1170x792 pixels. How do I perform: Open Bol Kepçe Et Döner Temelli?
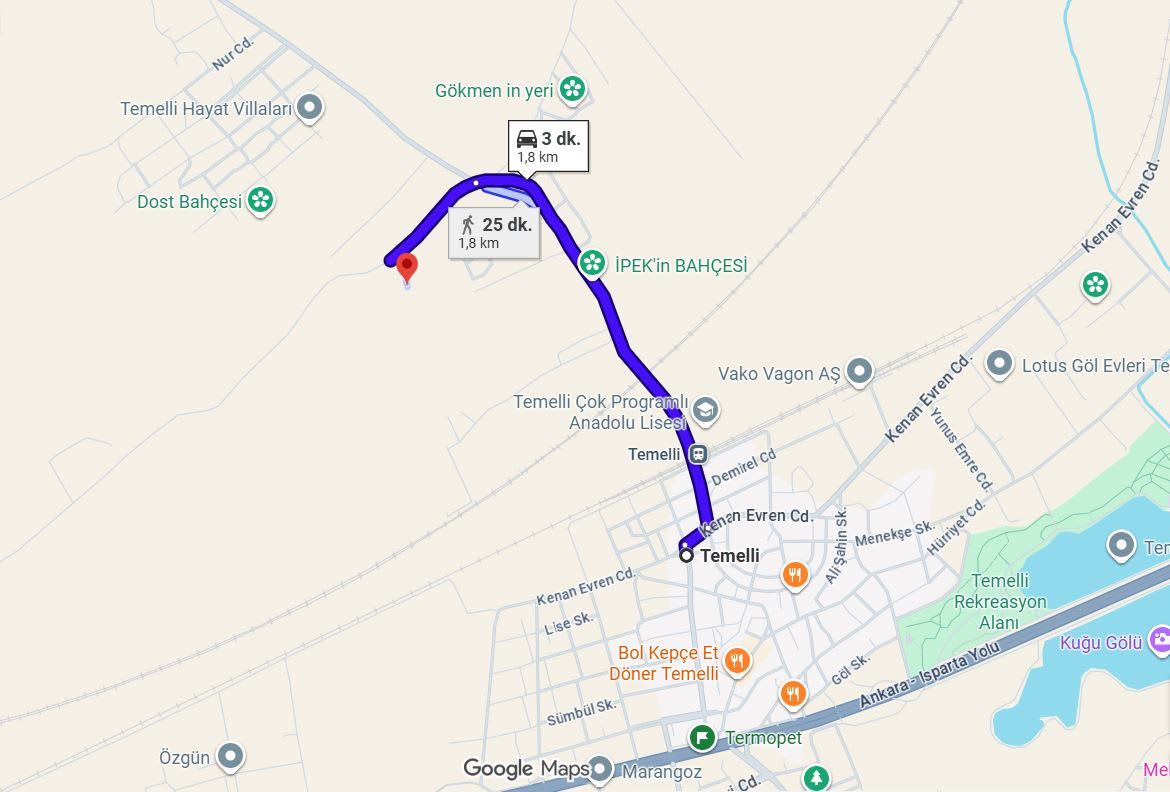pyautogui.click(x=737, y=660)
